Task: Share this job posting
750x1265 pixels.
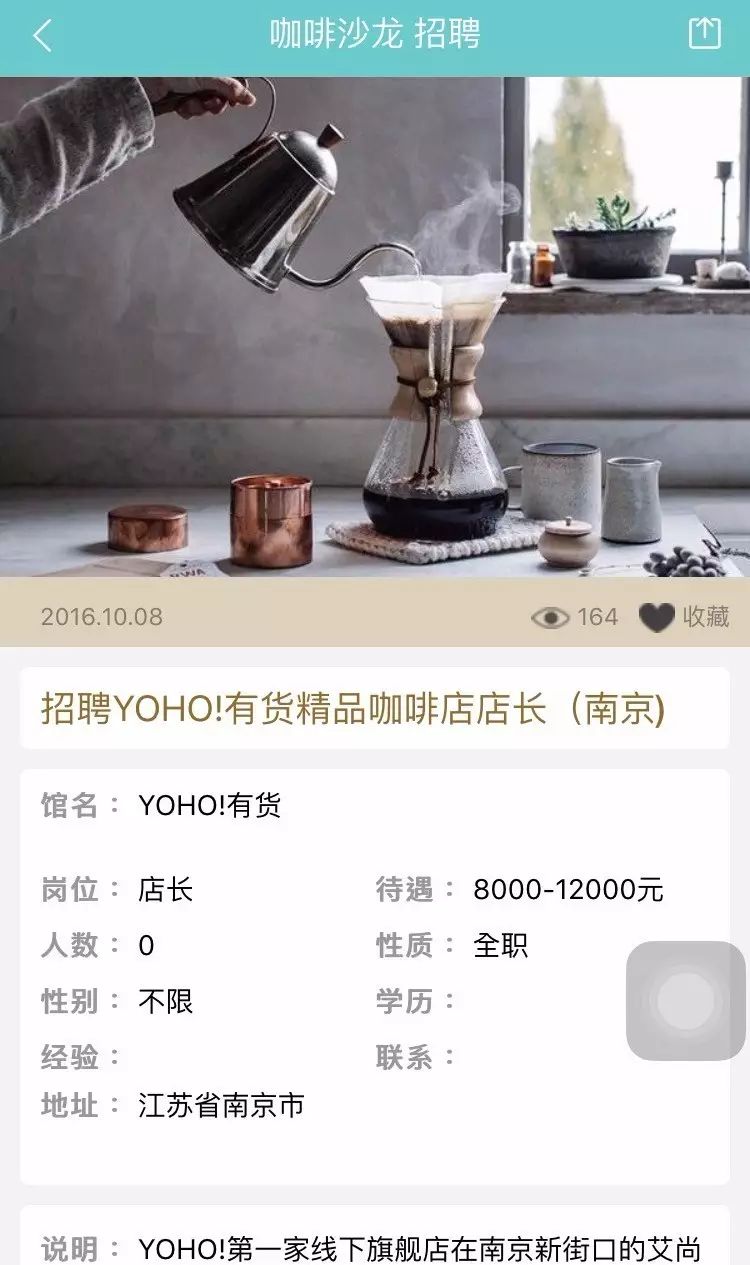Action: point(704,34)
